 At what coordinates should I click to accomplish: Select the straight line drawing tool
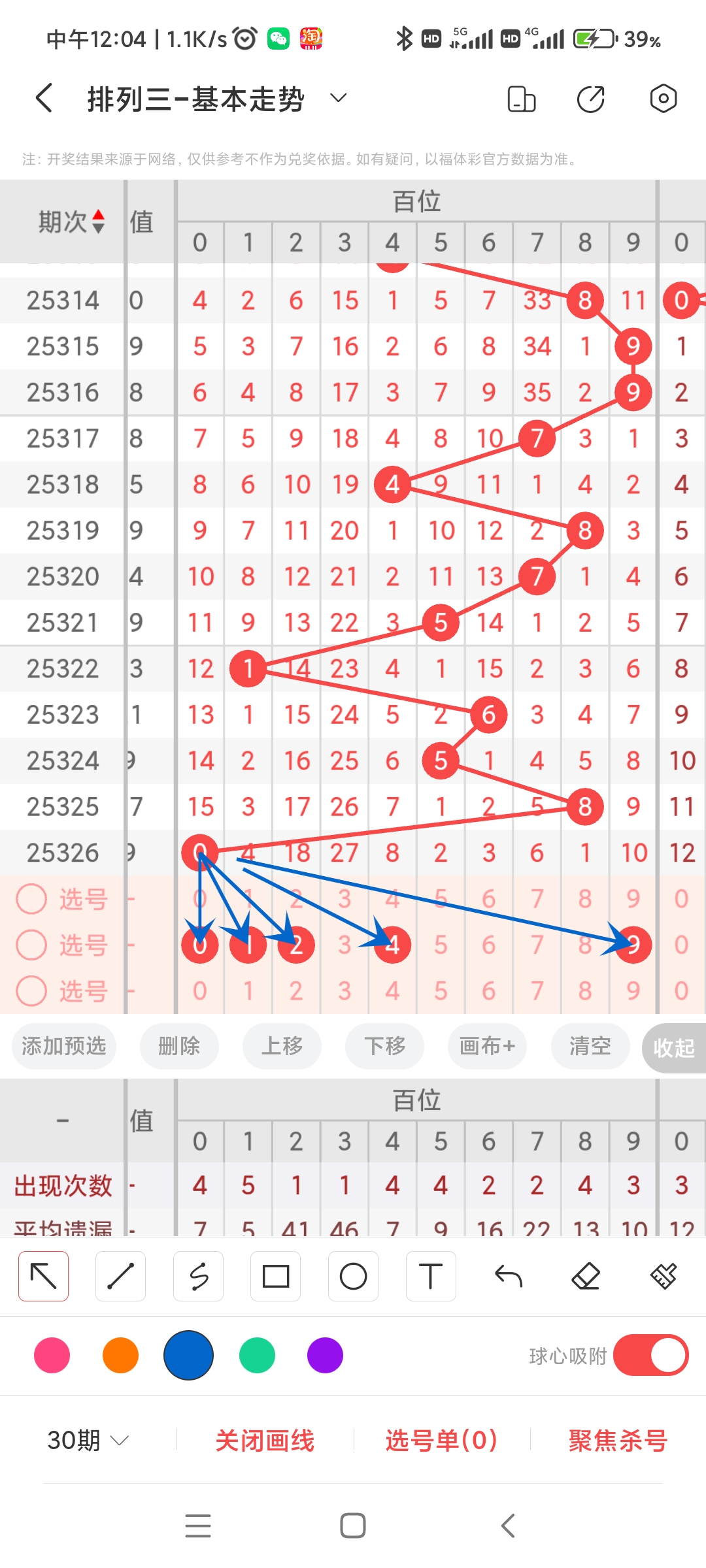coord(120,1275)
